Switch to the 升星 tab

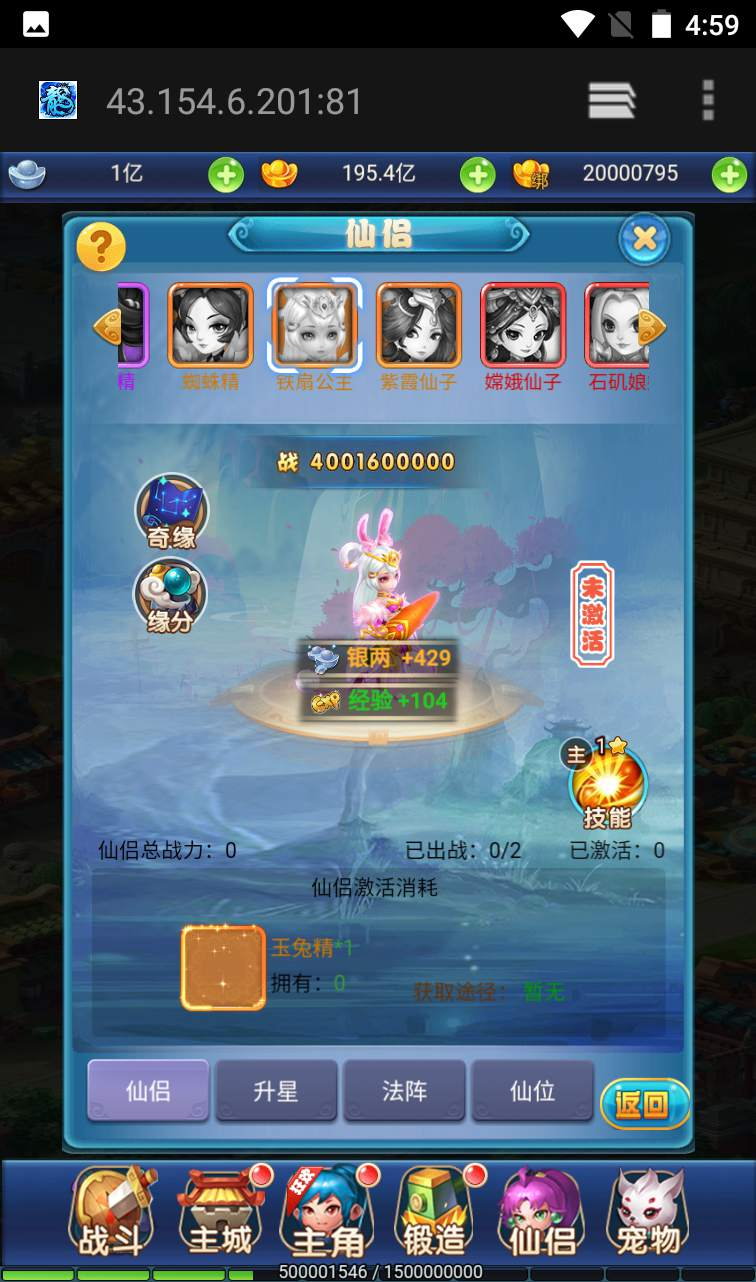pyautogui.click(x=276, y=1091)
